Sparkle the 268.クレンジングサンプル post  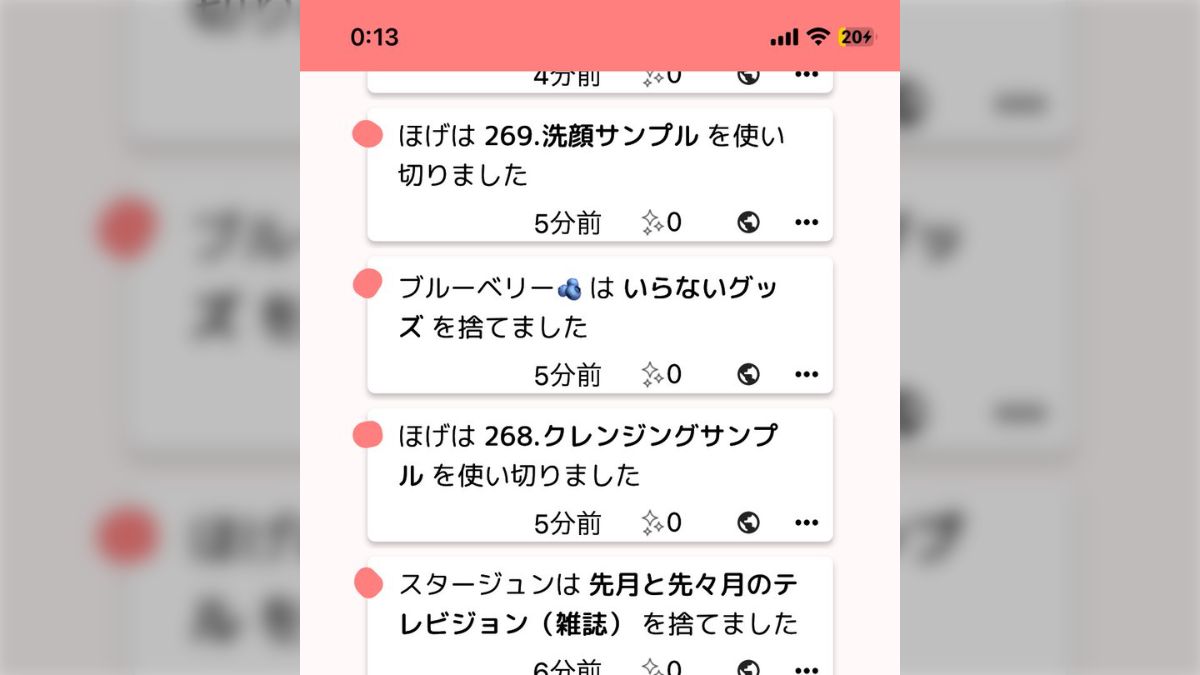point(653,523)
